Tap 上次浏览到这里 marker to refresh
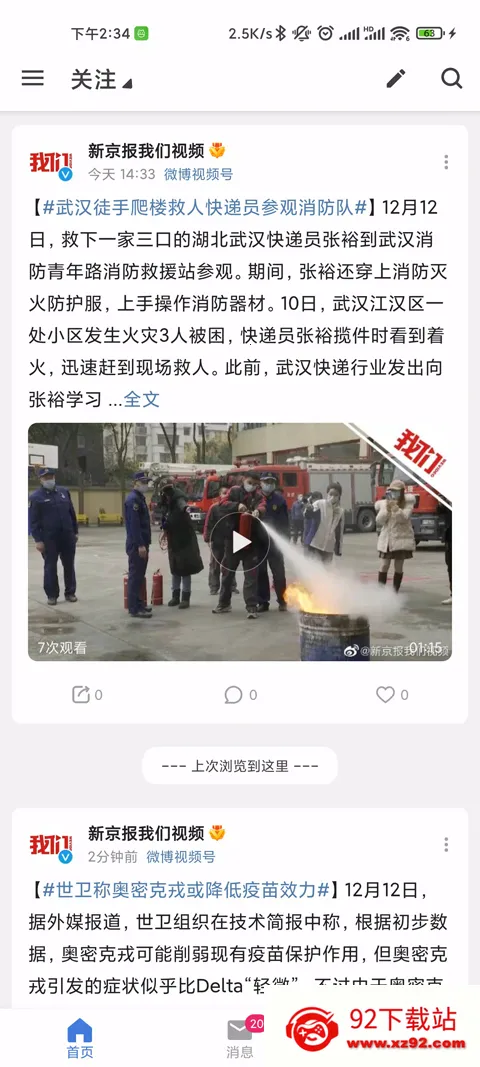The height and width of the screenshot is (1067, 480). [240, 766]
